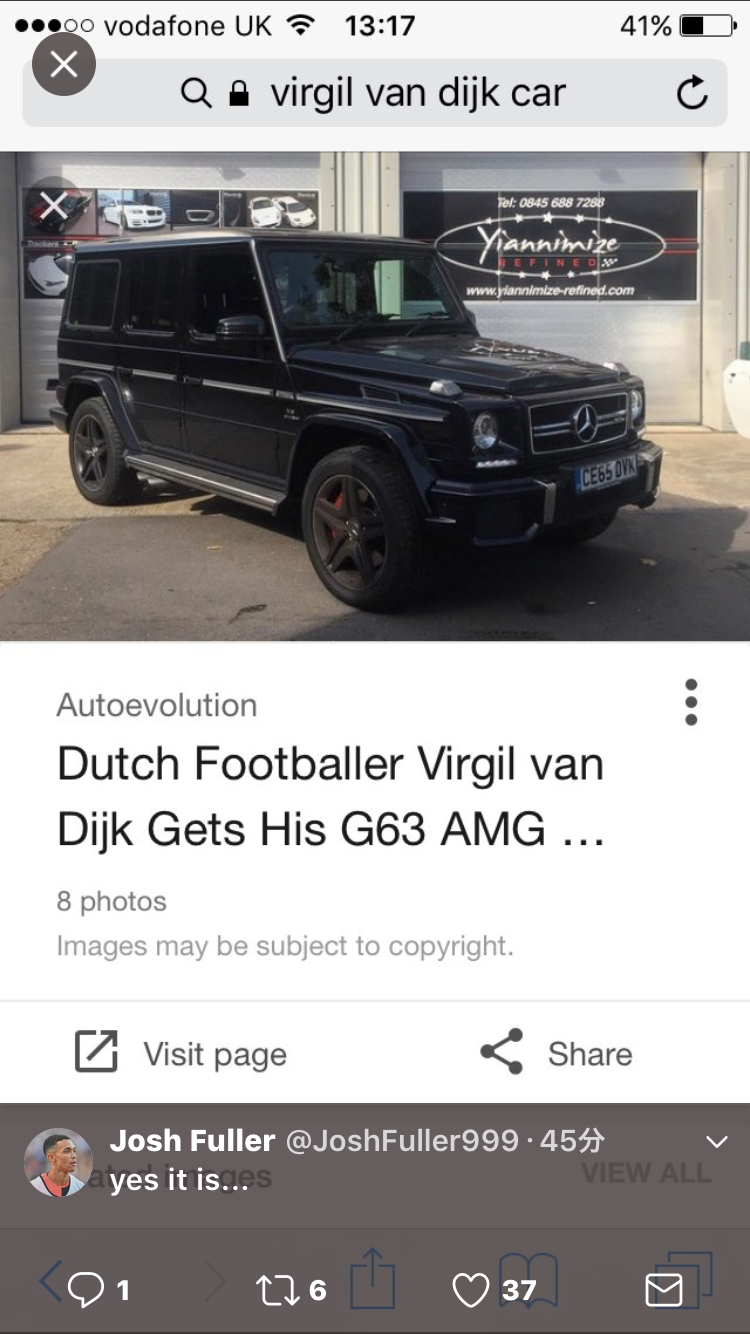Reply to Josh Fuller's tweet
Viewport: 750px width, 1334px height.
tap(86, 1290)
